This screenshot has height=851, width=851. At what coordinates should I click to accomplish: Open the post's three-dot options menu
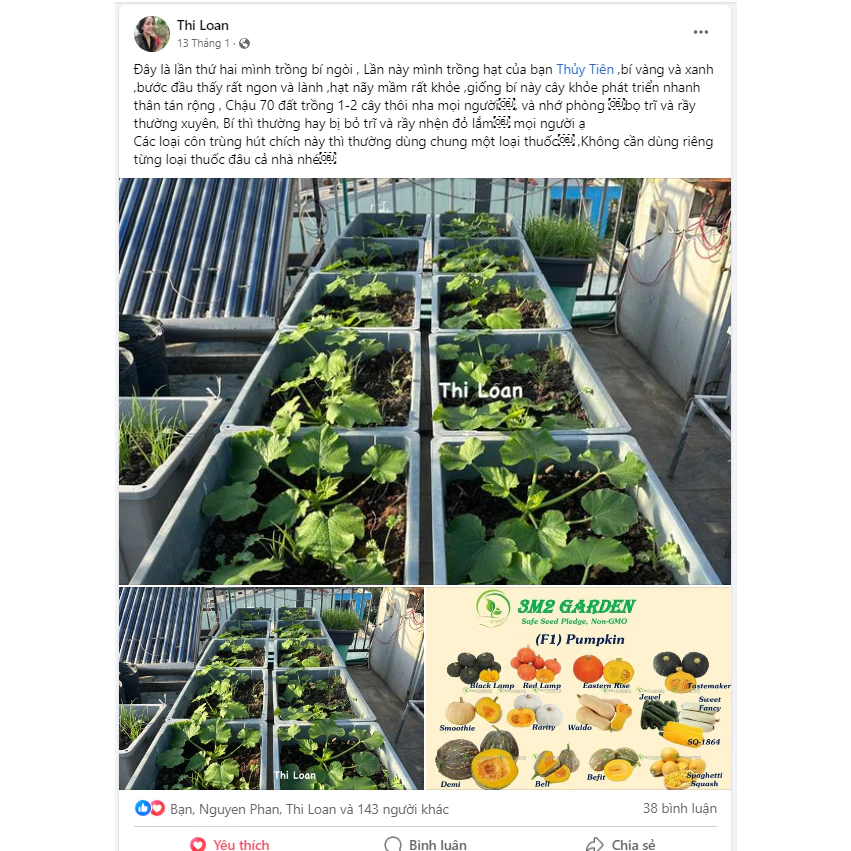click(x=701, y=33)
